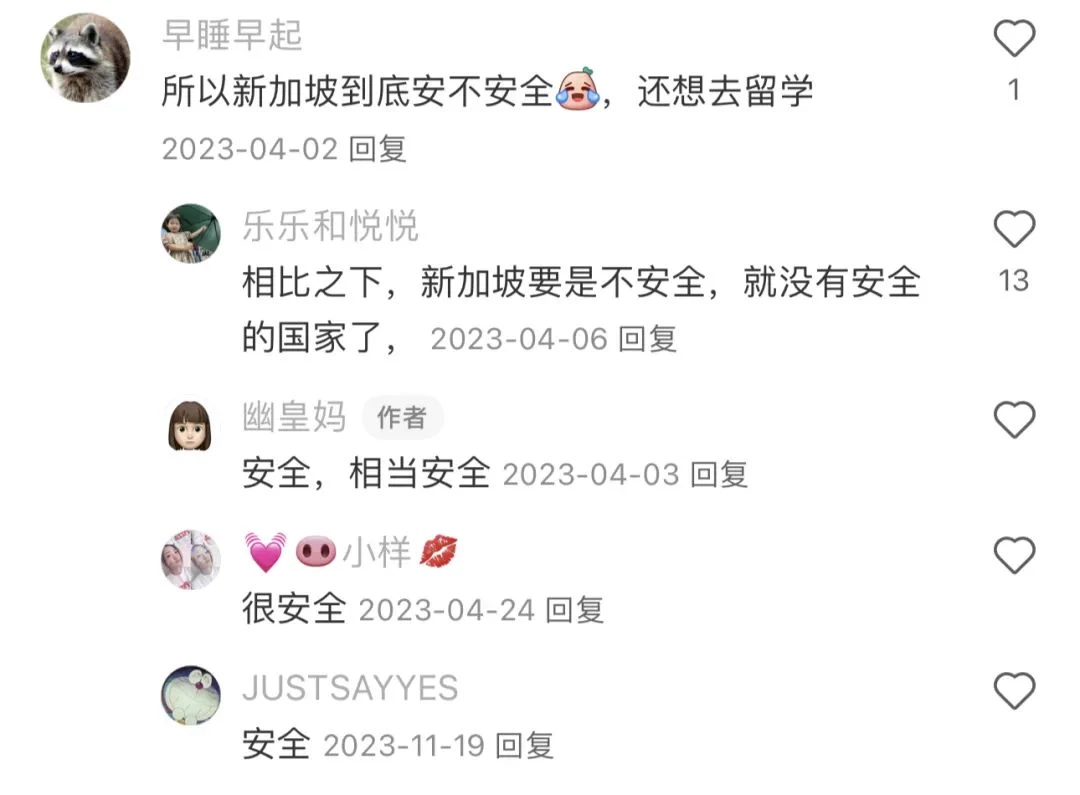Reply to 早睡早起's comment

click(377, 149)
